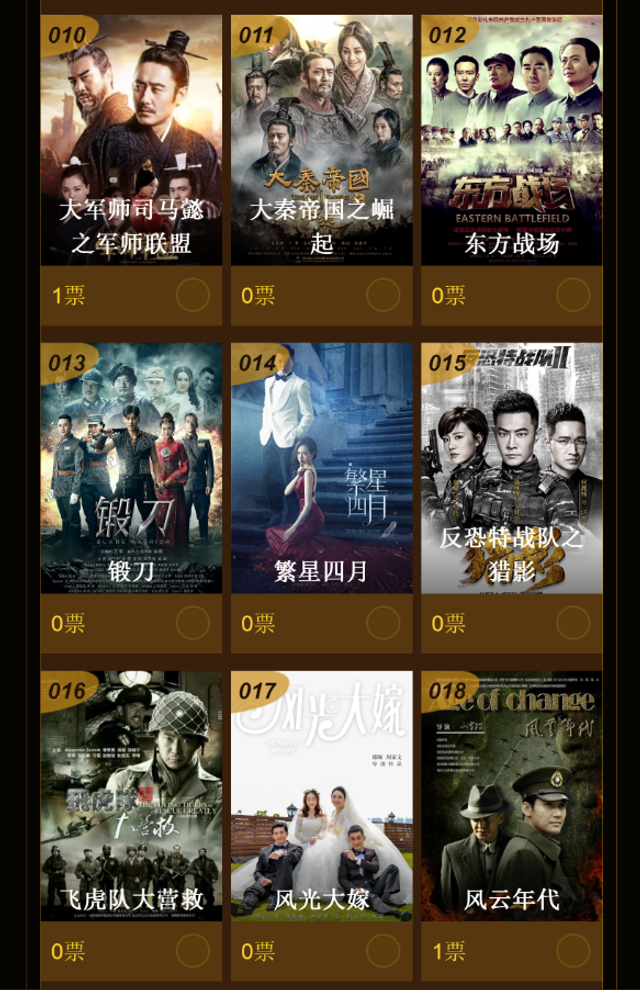The height and width of the screenshot is (990, 640).
Task: Open the 繁星四月 poster
Action: [x=321, y=468]
